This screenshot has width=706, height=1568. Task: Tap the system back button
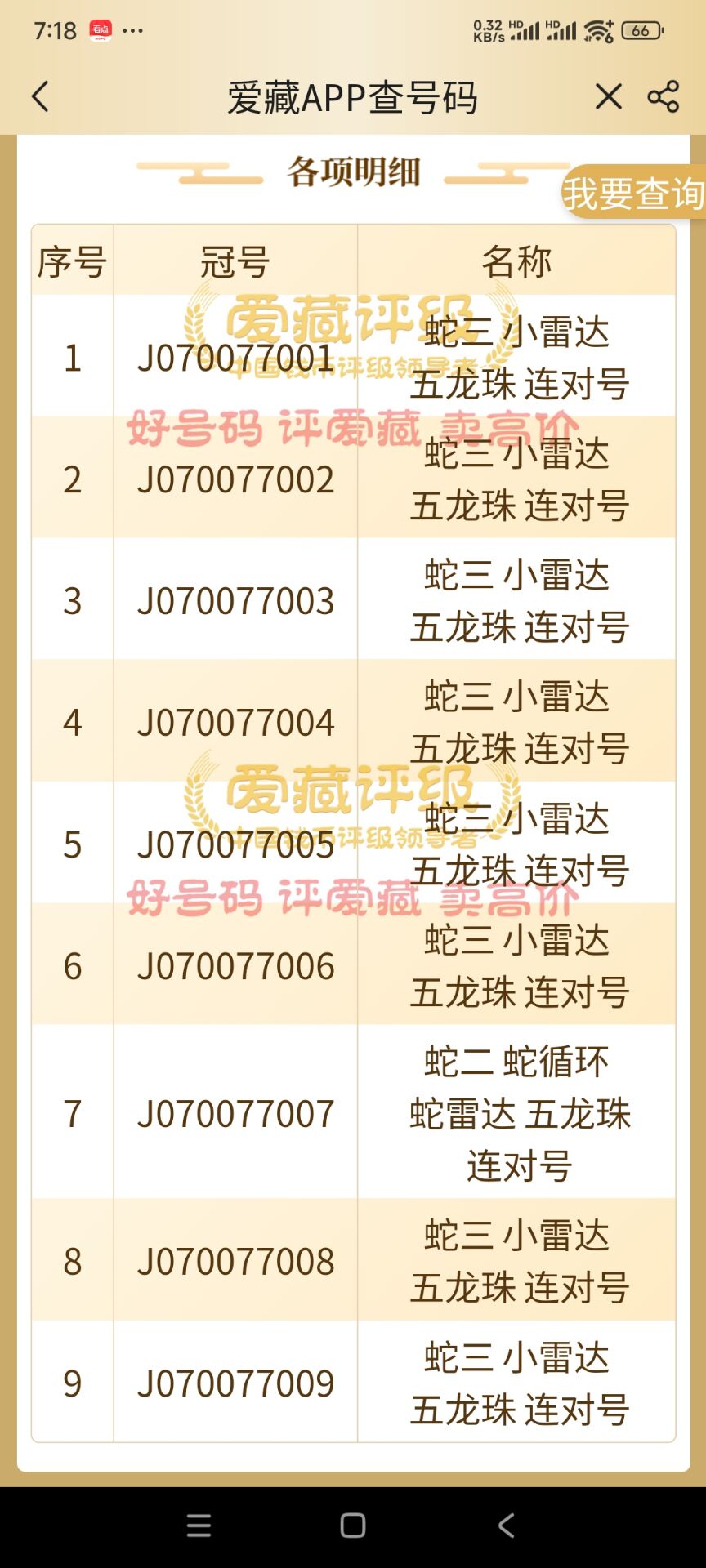click(507, 1525)
